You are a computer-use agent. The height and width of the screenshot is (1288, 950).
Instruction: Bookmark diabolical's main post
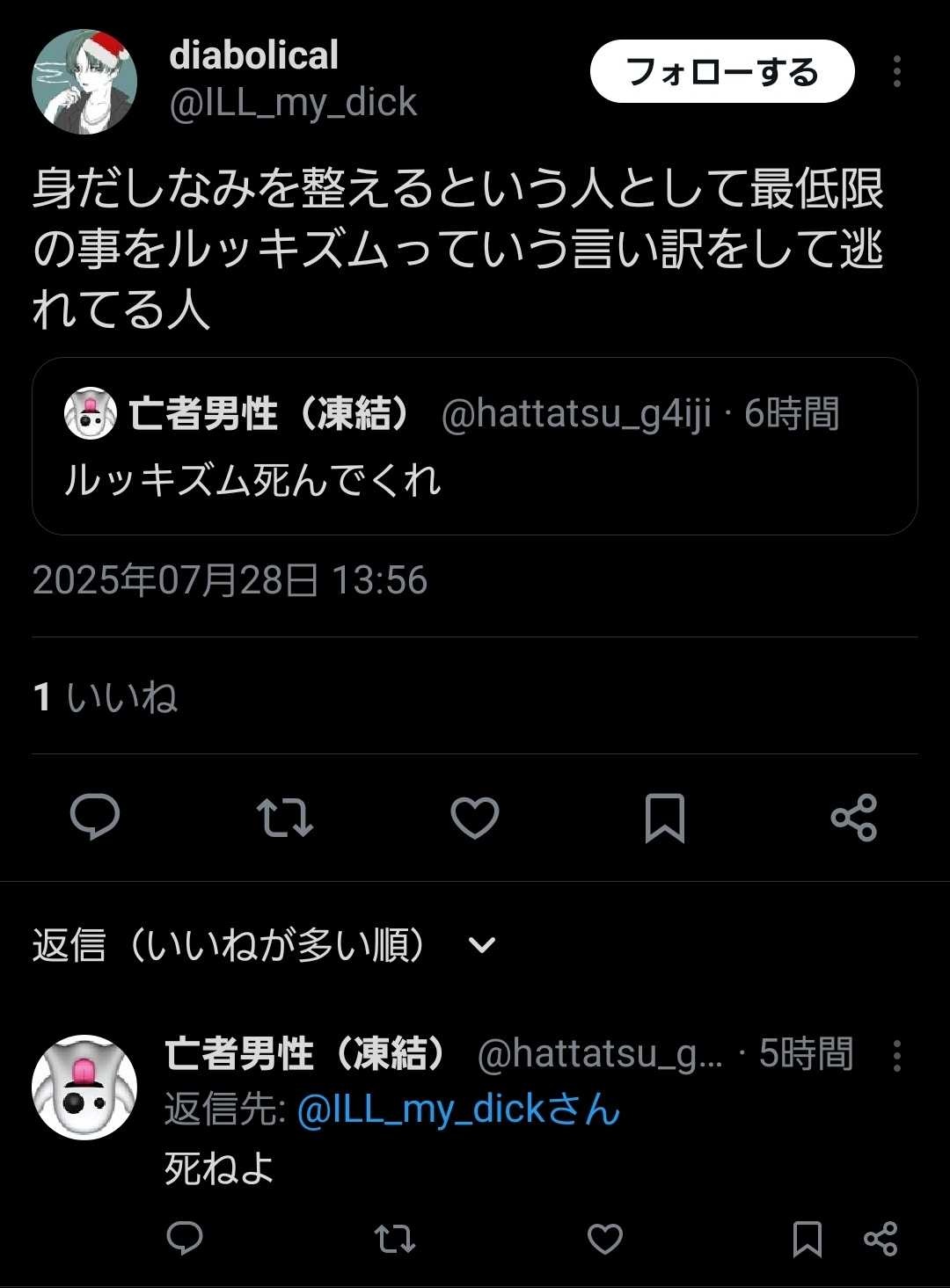pos(664,817)
